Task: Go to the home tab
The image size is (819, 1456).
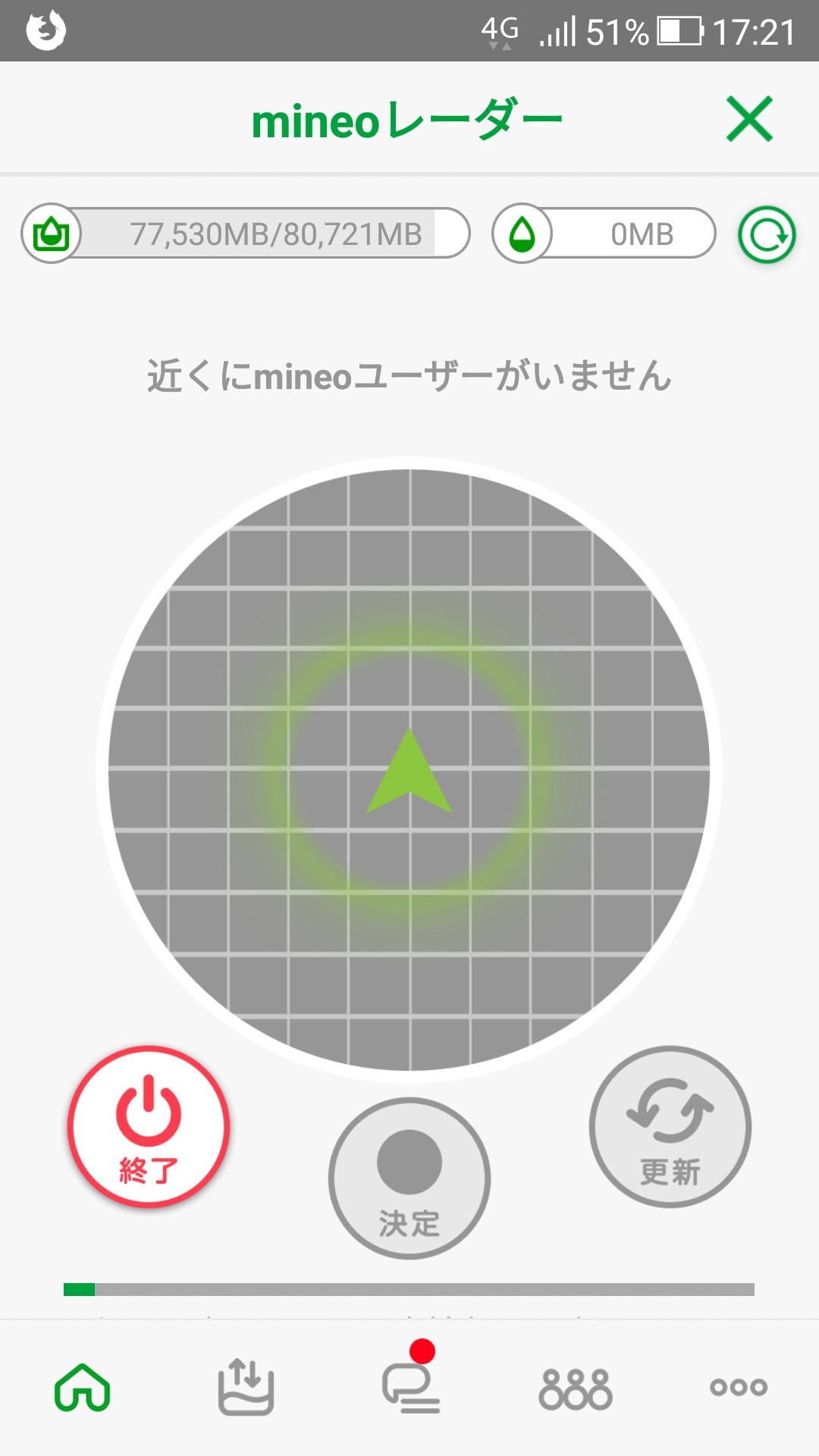Action: (x=83, y=1388)
